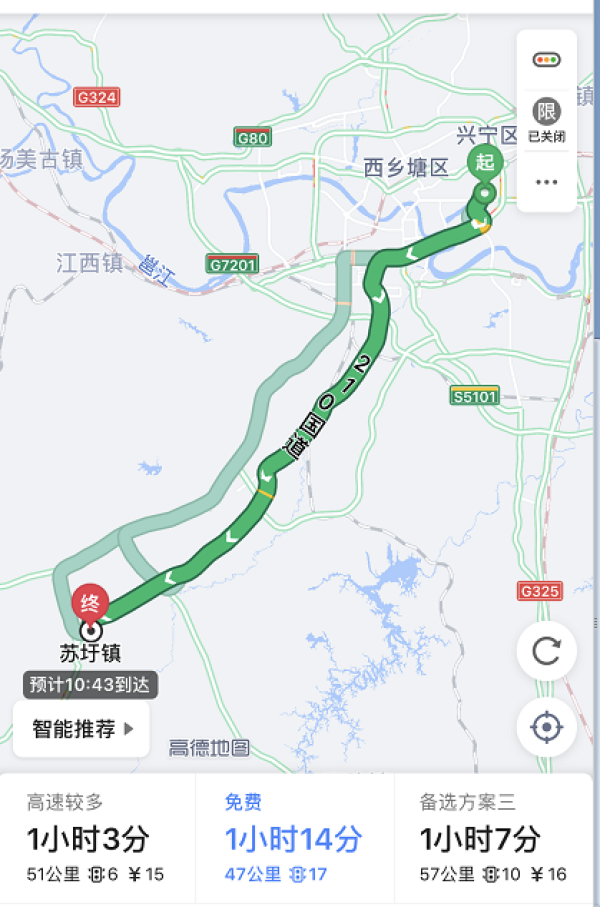Toggle the traffic light layer icon
The height and width of the screenshot is (907, 600).
click(x=546, y=60)
